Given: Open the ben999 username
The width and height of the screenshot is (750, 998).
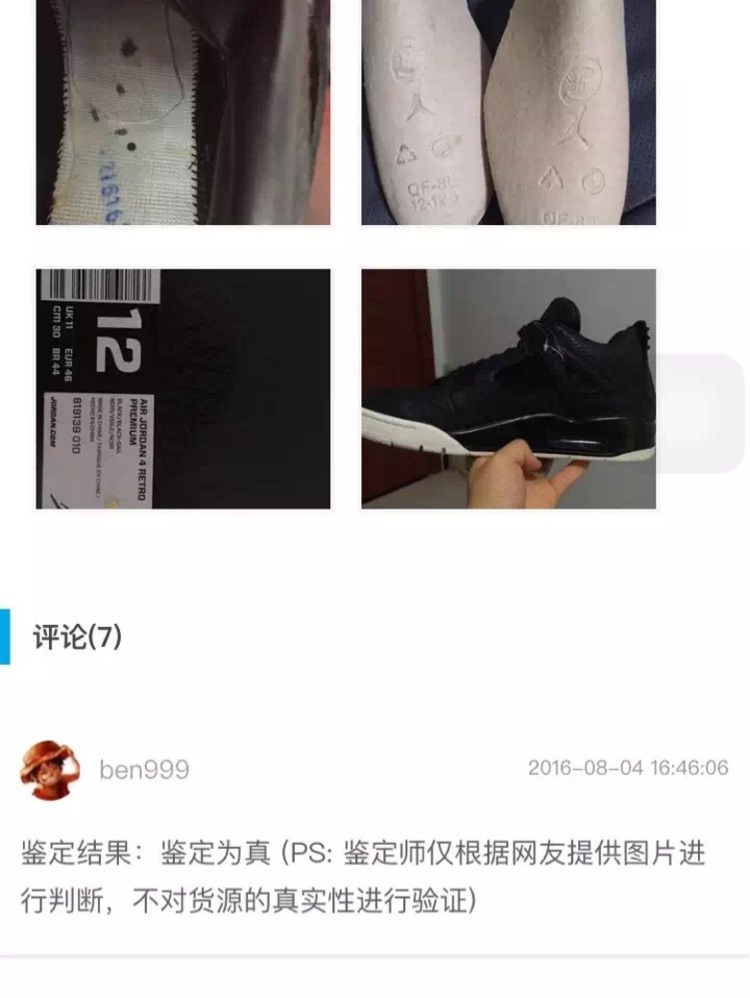Looking at the screenshot, I should pos(144,769).
